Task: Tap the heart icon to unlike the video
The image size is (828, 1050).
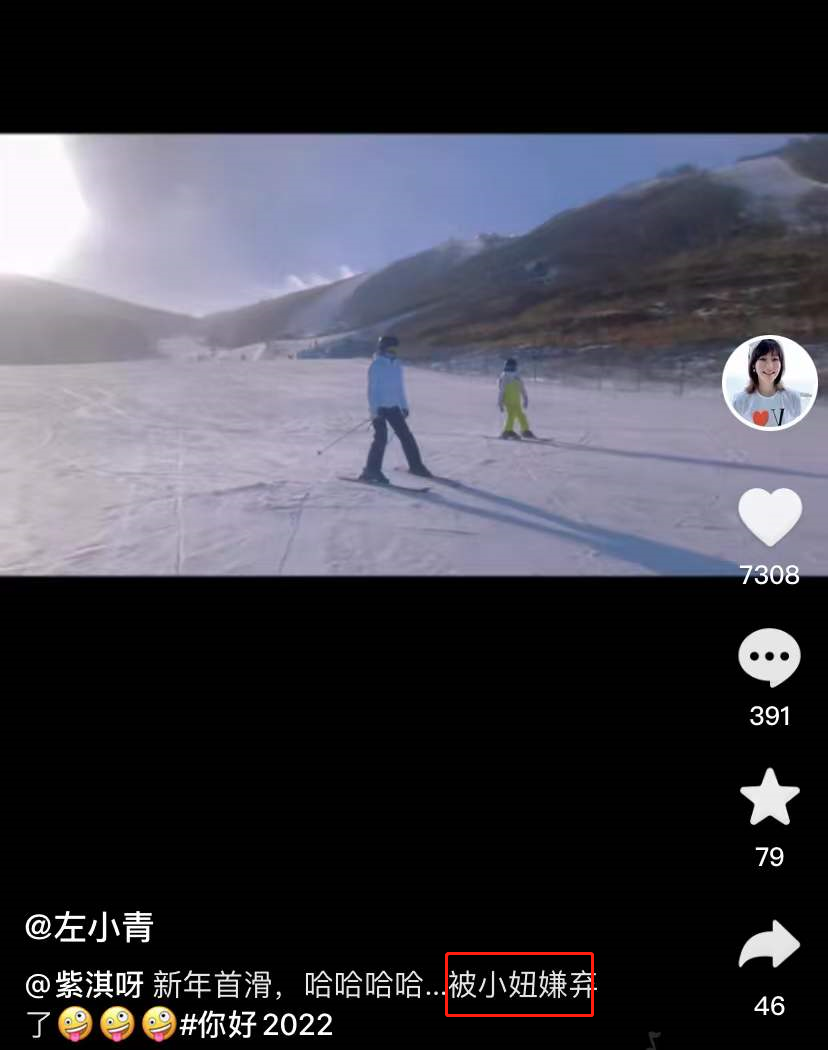Action: (x=768, y=515)
